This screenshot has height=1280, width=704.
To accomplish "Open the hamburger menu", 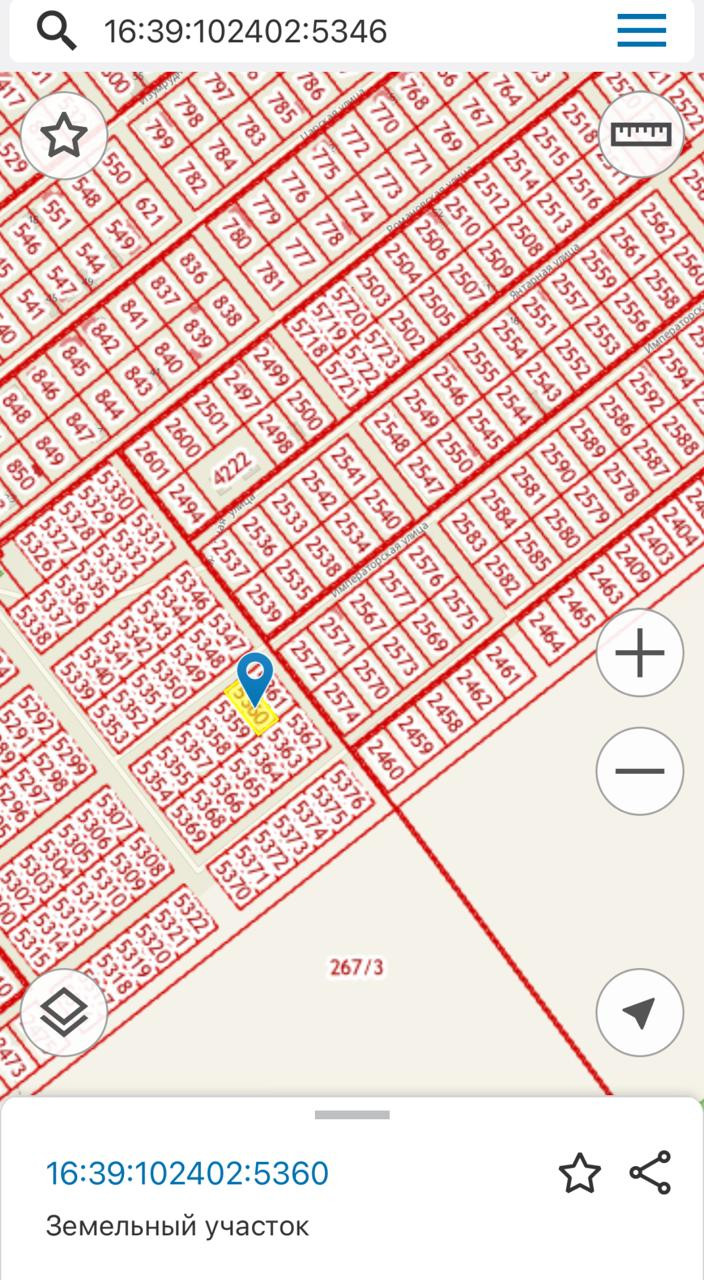I will (641, 32).
